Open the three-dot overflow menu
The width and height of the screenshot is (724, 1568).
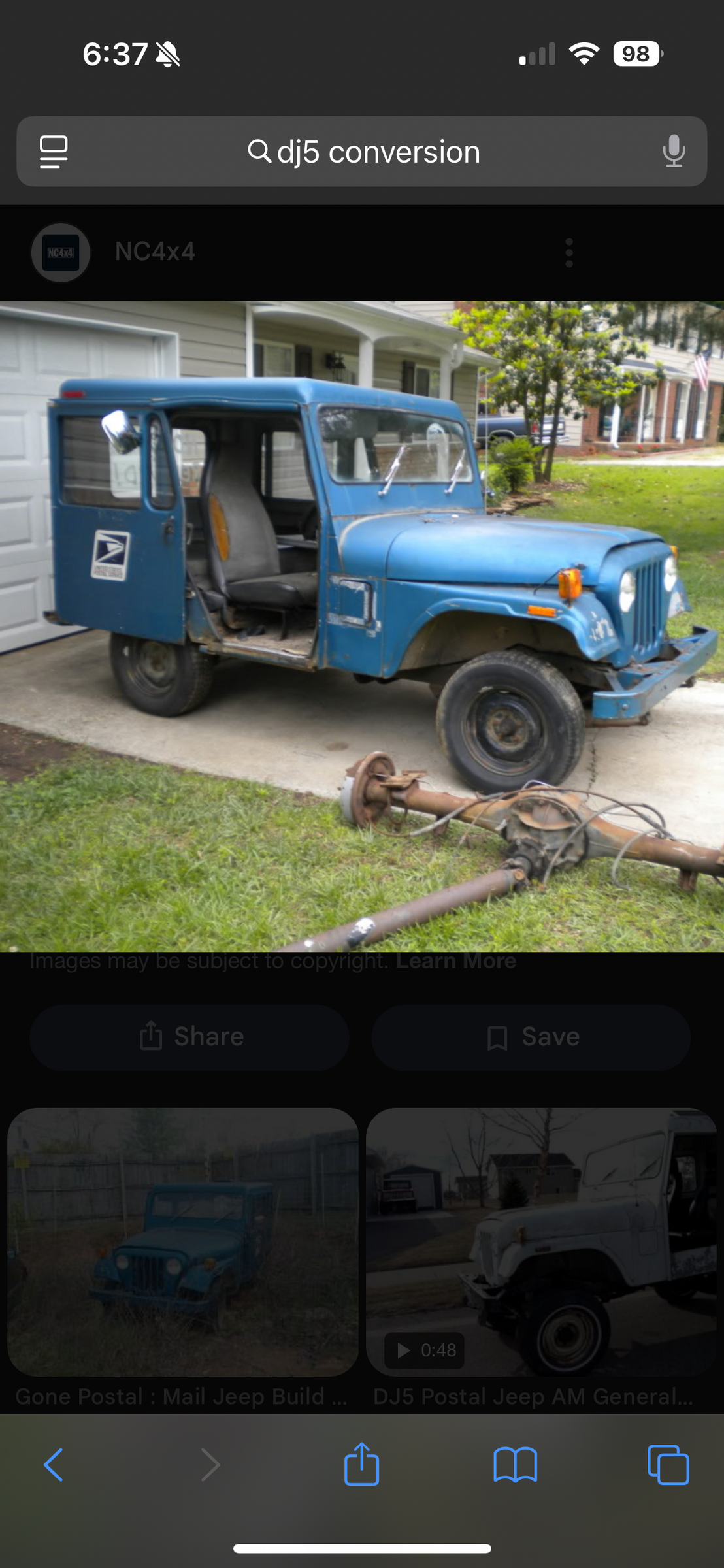[x=569, y=252]
